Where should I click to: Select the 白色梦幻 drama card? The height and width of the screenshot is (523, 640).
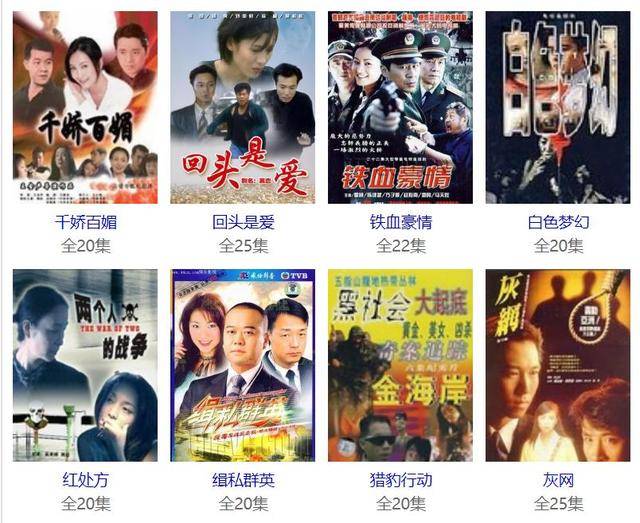[x=557, y=108]
